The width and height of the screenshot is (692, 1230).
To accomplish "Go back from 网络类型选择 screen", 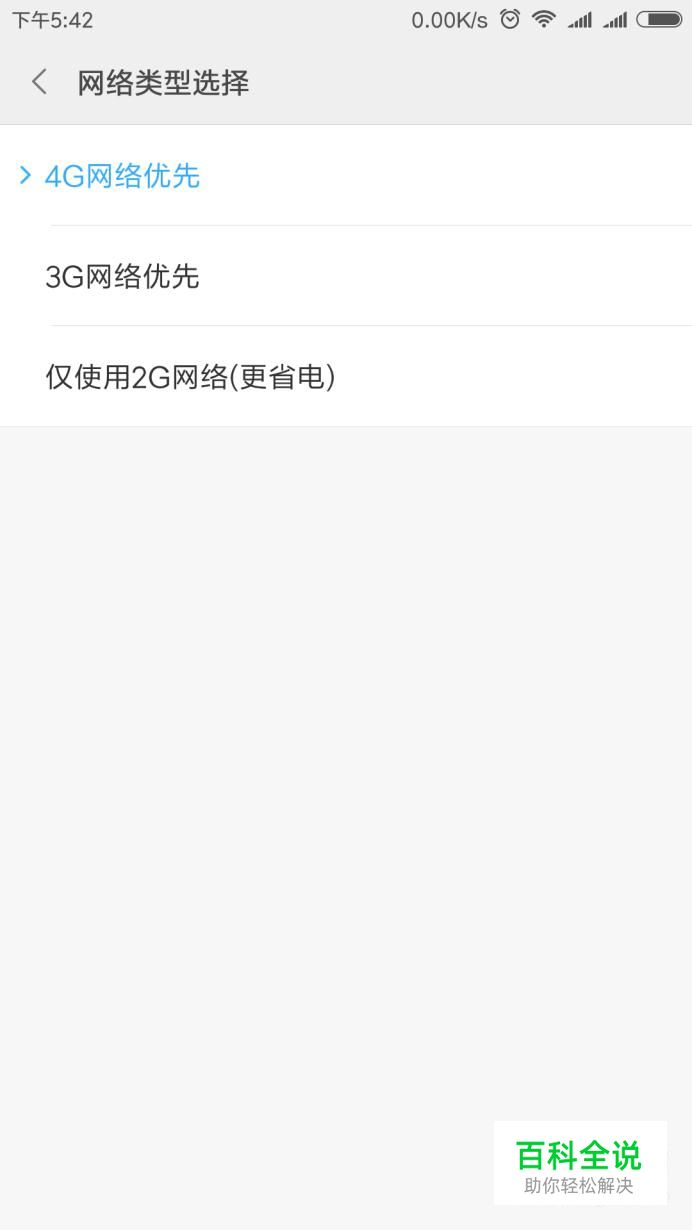I will (x=40, y=82).
